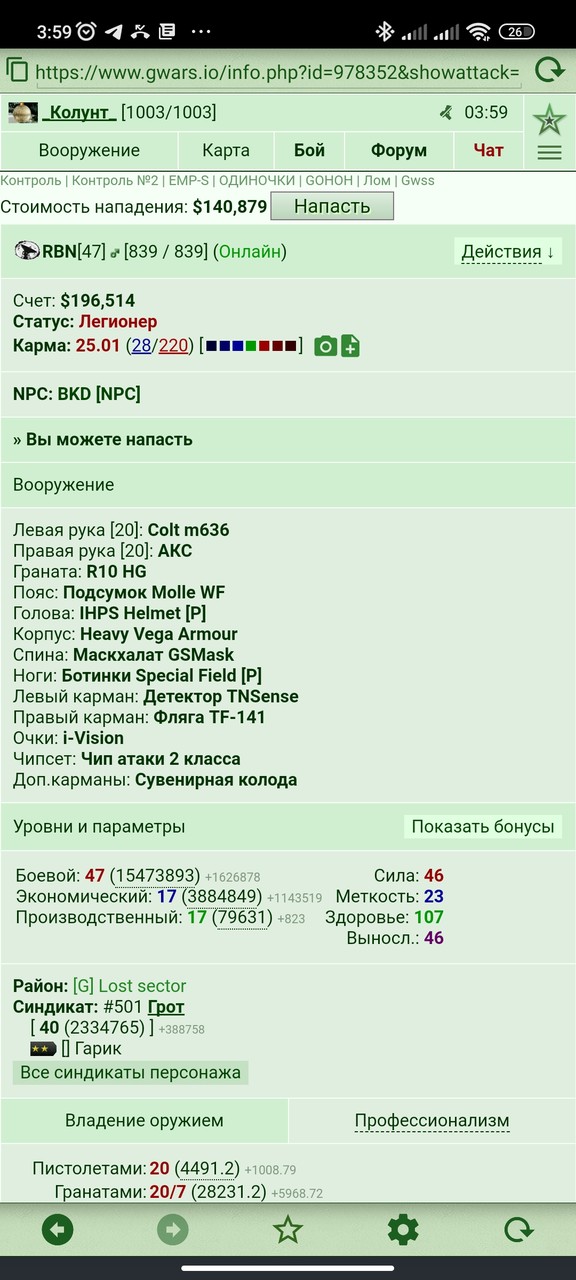This screenshot has height=1280, width=576.
Task: Select the Владение оружием tab
Action: [x=144, y=1121]
